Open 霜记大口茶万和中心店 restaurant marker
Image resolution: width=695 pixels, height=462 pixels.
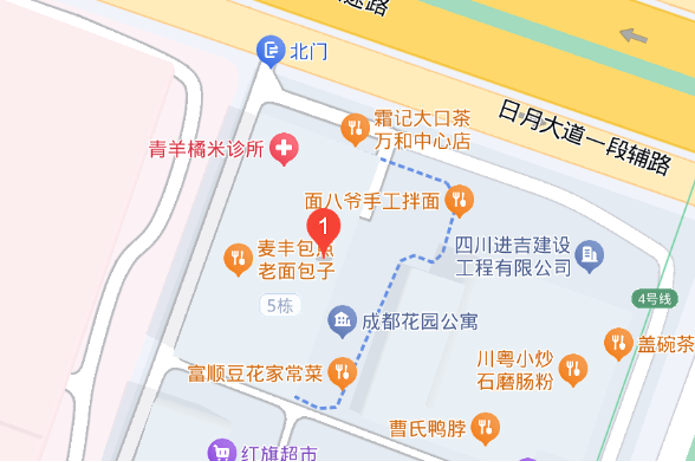354,127
